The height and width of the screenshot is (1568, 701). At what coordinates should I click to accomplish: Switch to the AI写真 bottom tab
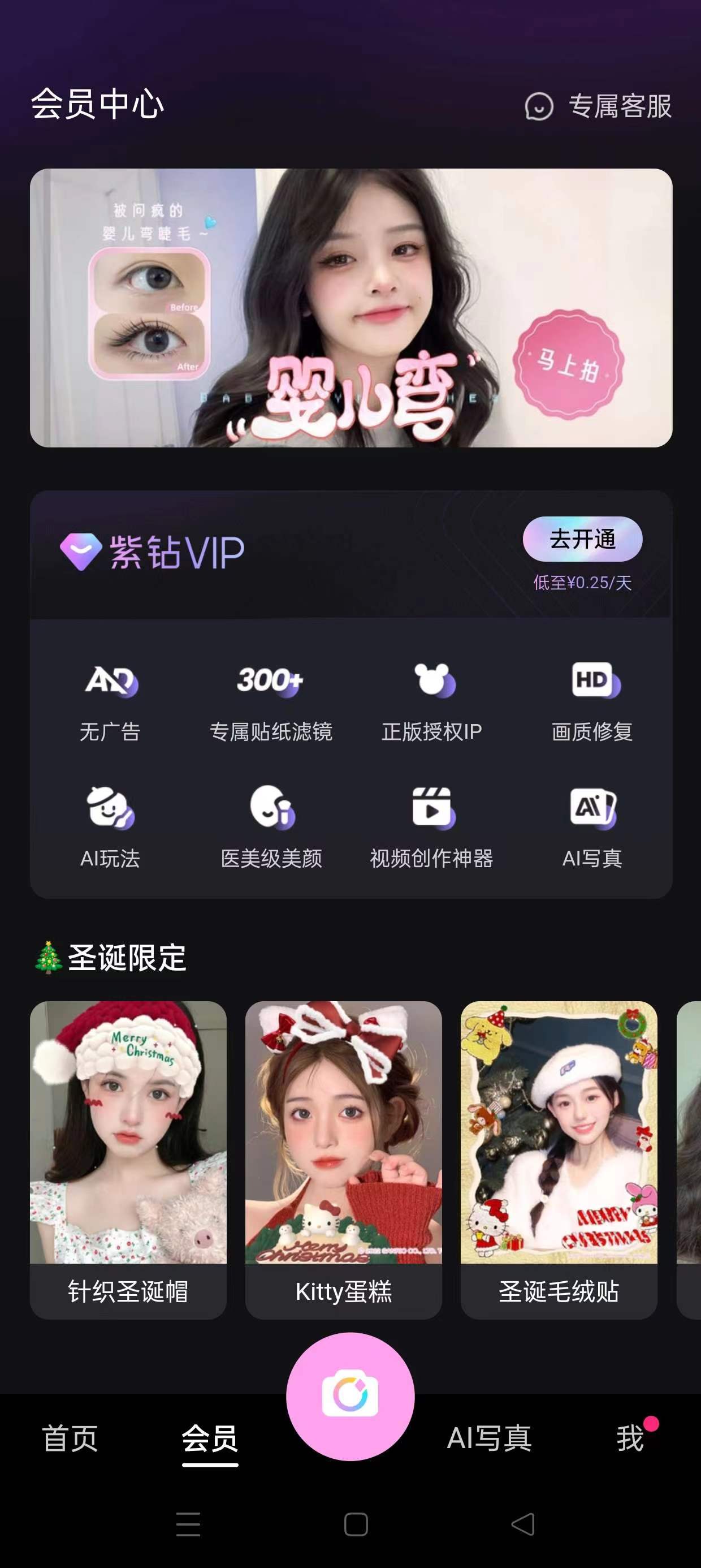coord(489,1439)
